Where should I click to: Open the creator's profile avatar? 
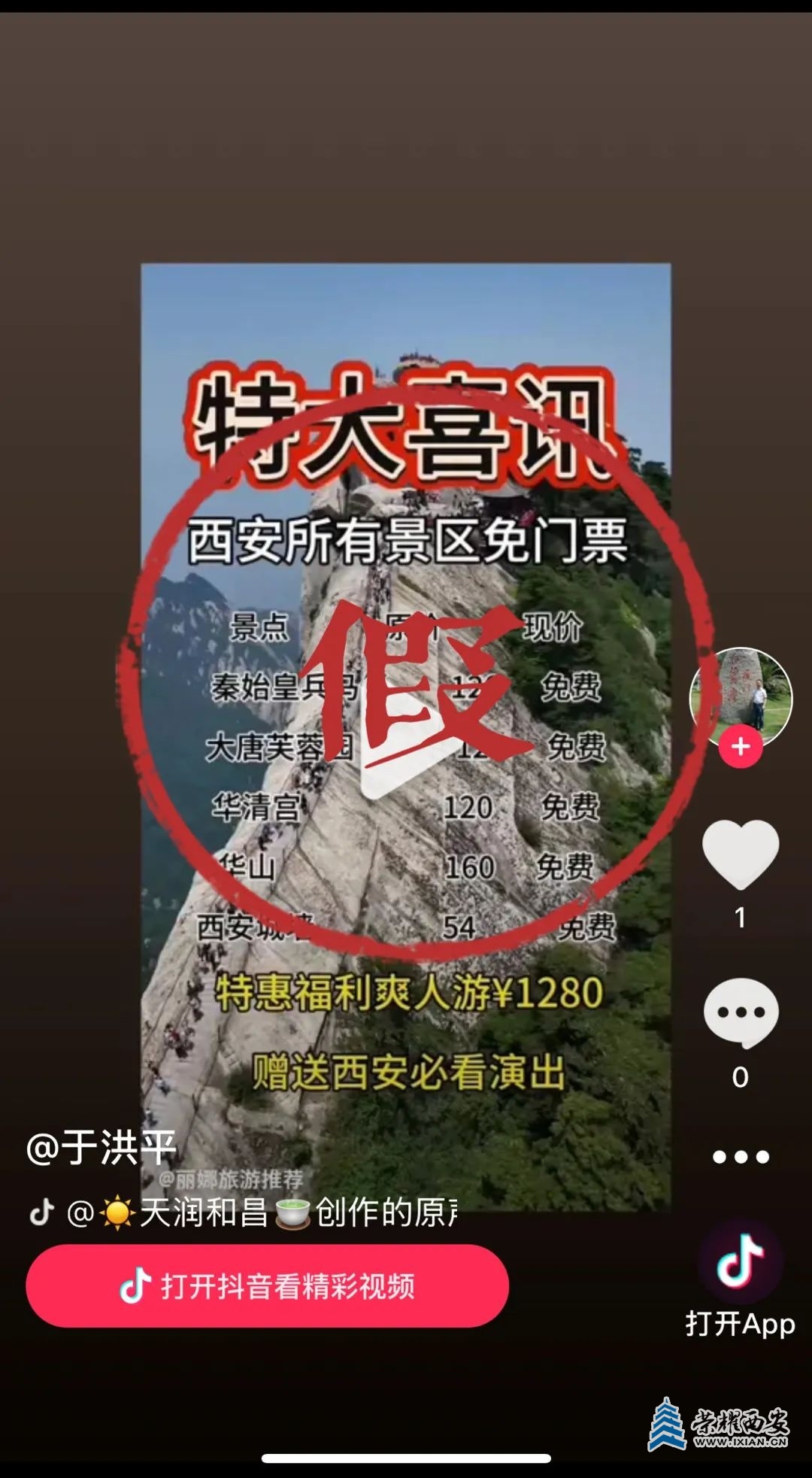741,696
